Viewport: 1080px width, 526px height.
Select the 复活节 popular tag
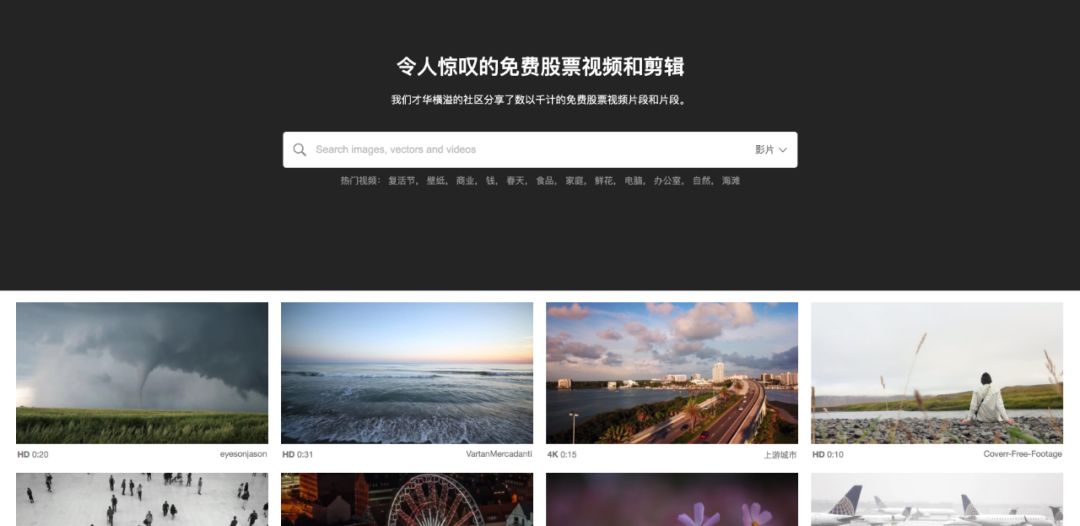[x=402, y=181]
